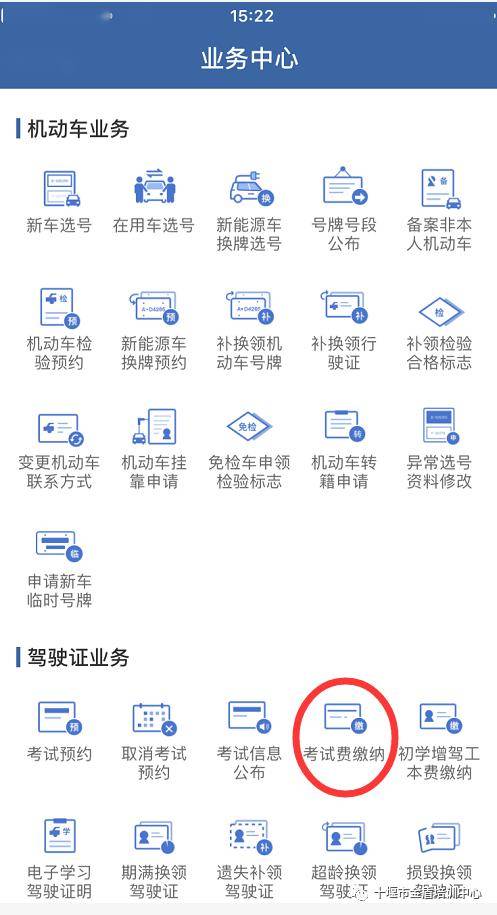Open 新能源车换牌选号
This screenshot has height=915, width=497.
point(249,211)
